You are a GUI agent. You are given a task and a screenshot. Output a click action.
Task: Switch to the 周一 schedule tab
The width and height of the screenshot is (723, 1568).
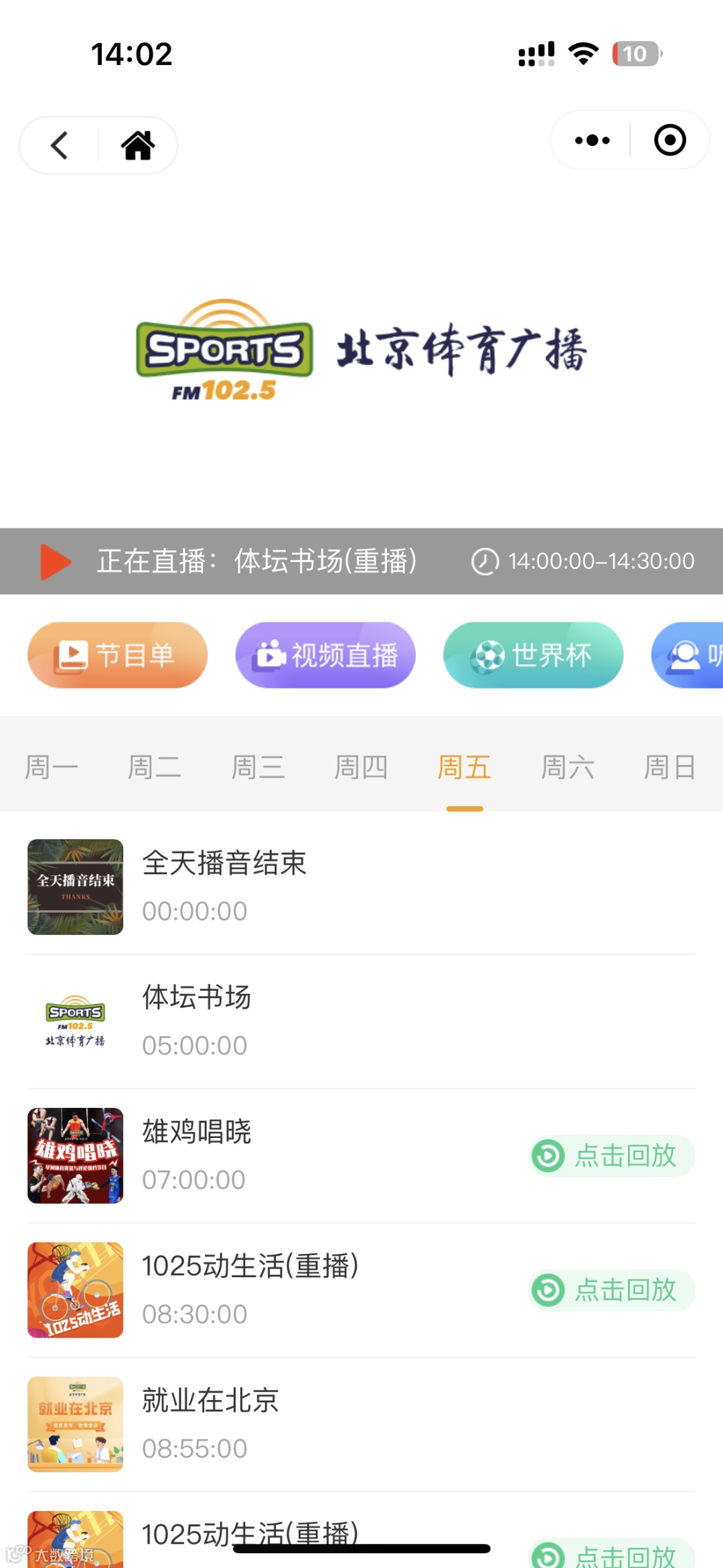(52, 767)
